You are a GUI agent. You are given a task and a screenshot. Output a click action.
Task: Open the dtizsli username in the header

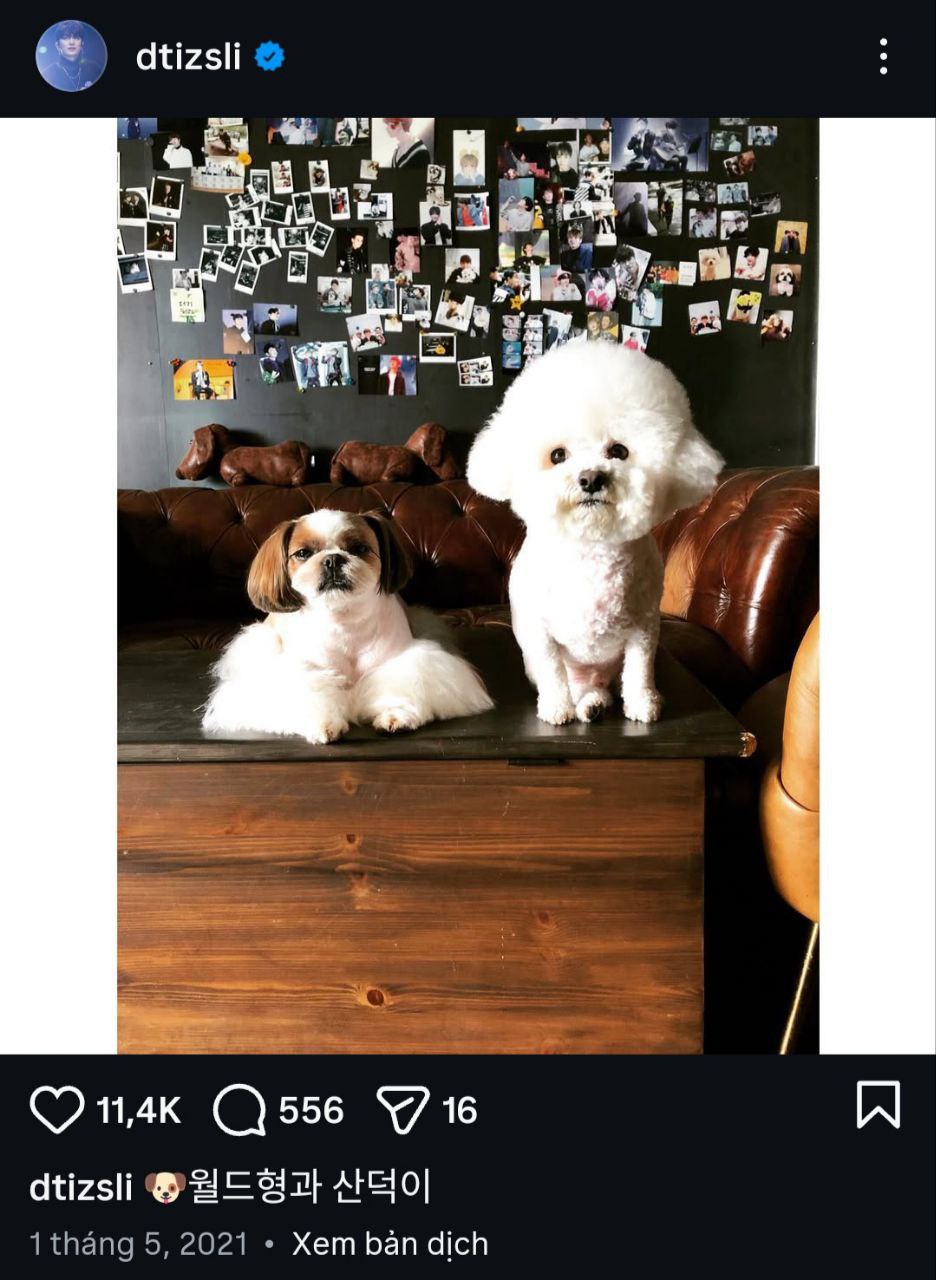188,57
